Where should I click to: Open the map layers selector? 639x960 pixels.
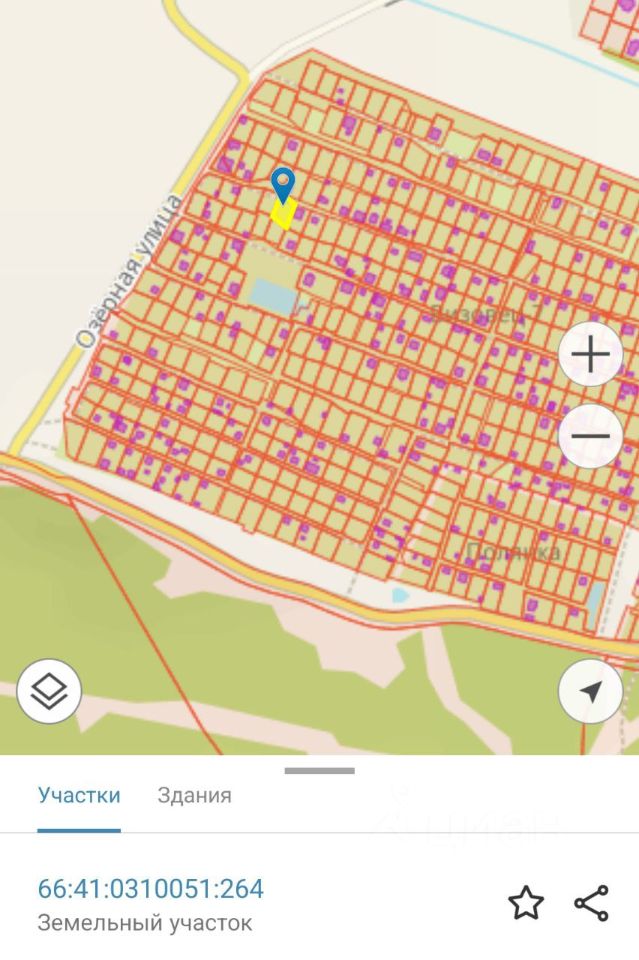(49, 690)
